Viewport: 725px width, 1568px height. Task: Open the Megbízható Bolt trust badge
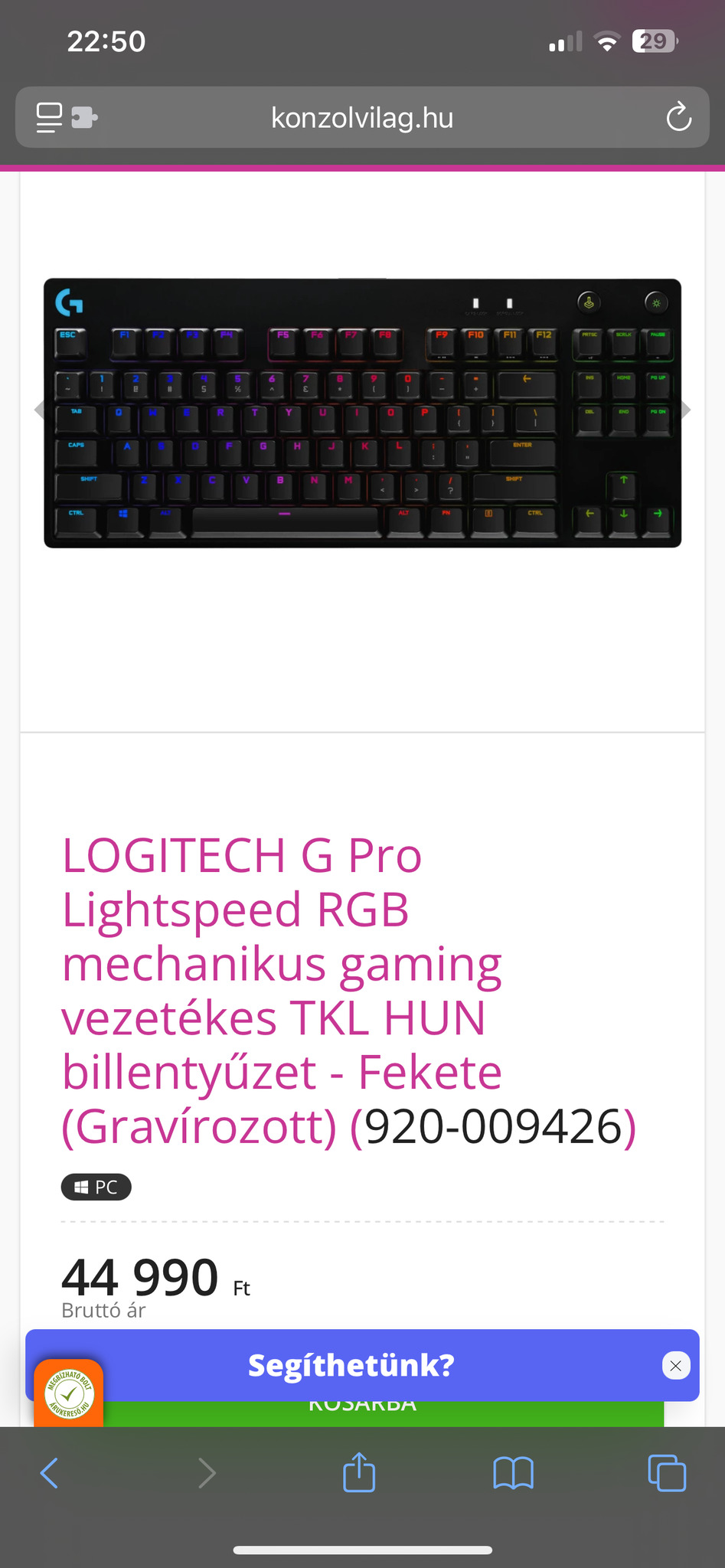pos(69,1393)
